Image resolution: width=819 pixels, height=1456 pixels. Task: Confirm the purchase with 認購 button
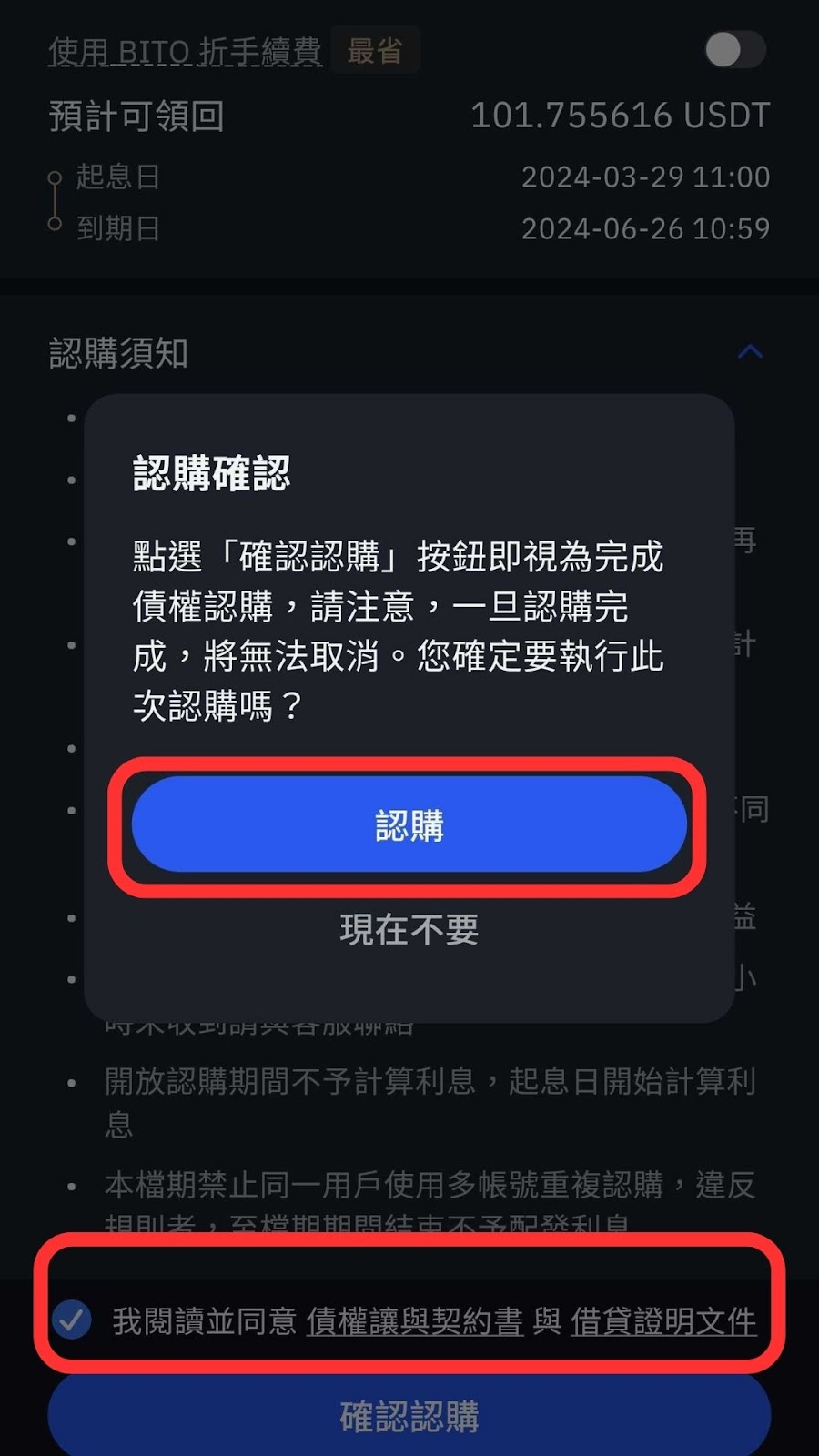click(x=409, y=825)
